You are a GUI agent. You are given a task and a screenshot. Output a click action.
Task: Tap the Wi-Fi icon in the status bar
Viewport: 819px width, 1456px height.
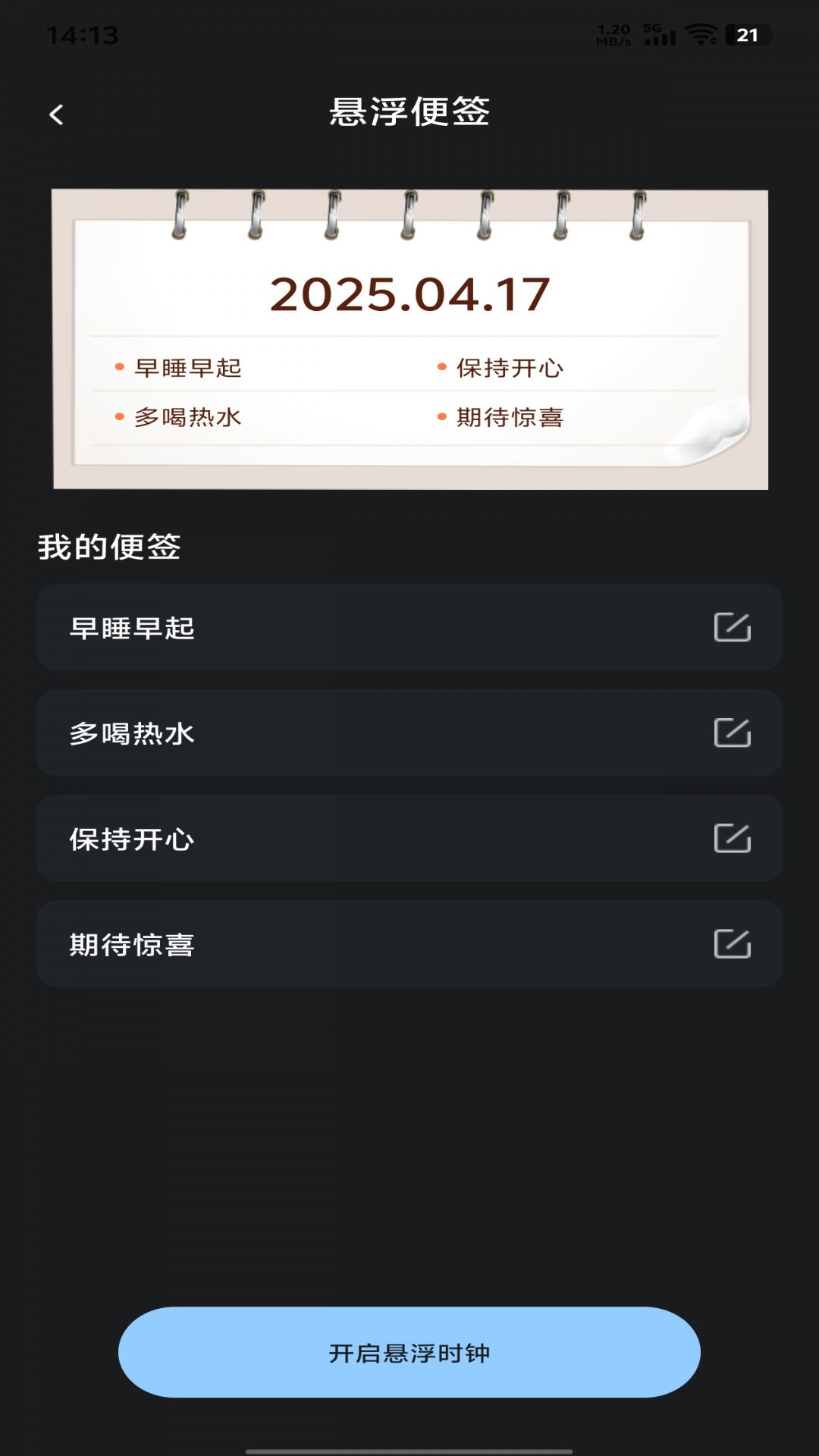[701, 33]
